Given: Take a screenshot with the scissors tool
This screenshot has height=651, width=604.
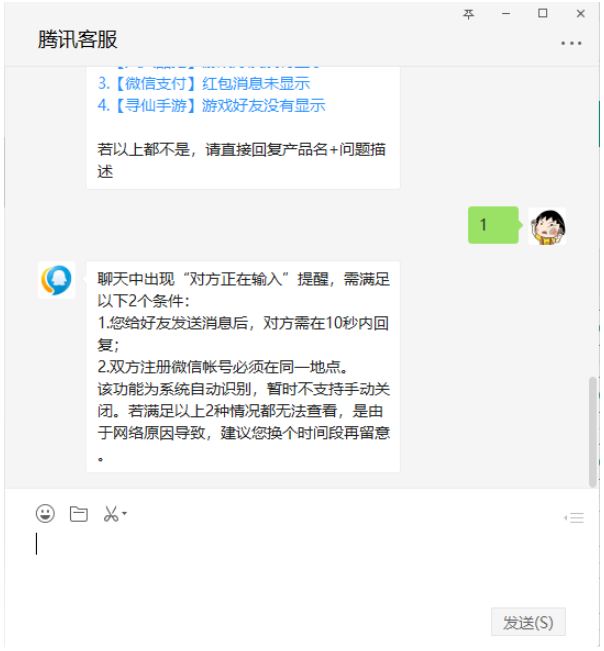Looking at the screenshot, I should pos(110,514).
